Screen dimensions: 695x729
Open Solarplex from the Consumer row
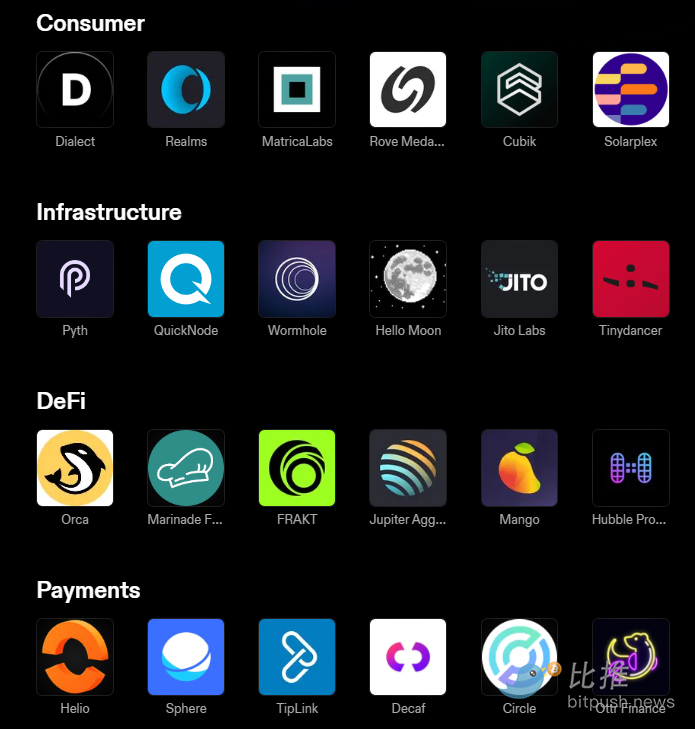point(630,90)
